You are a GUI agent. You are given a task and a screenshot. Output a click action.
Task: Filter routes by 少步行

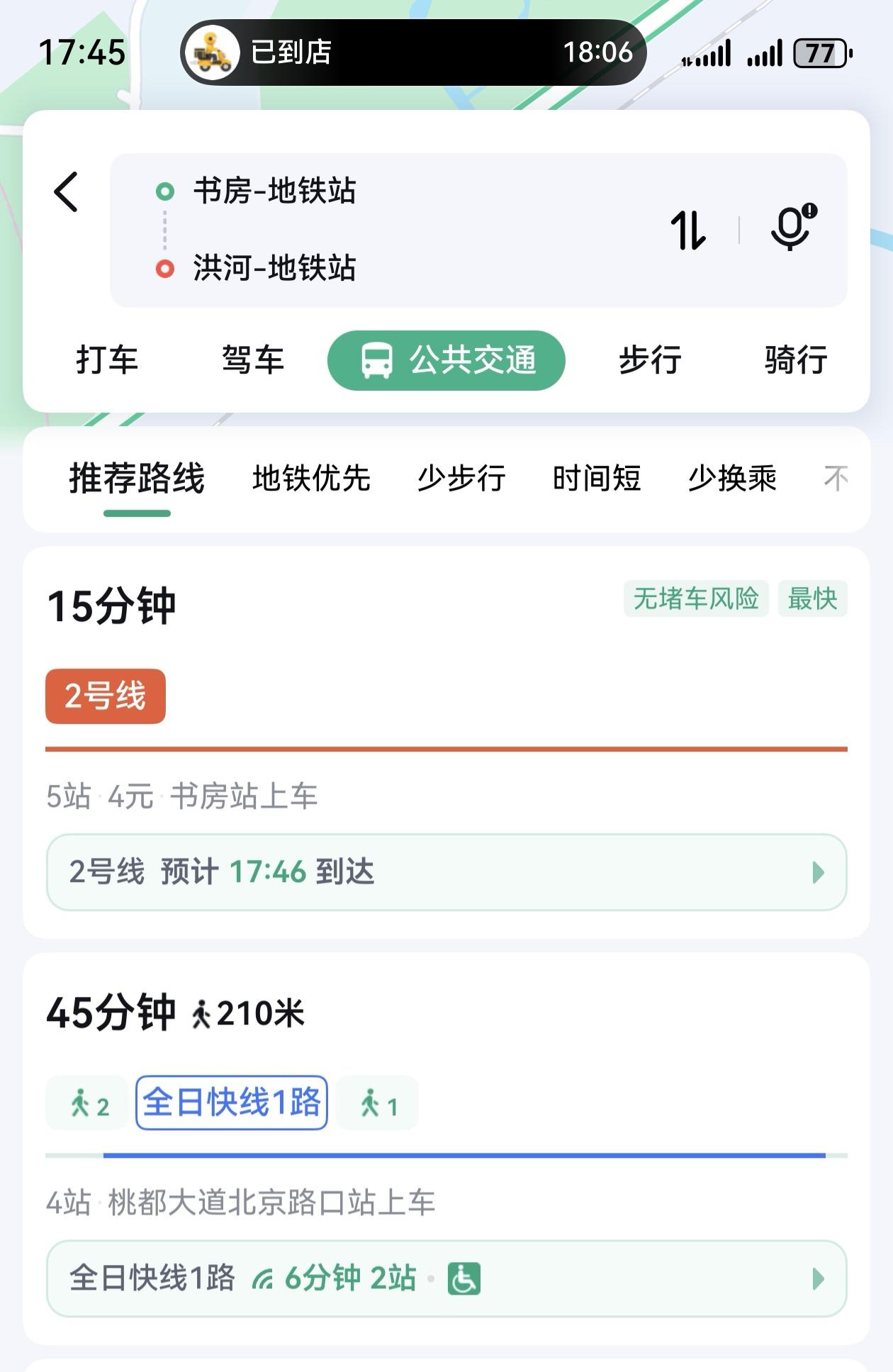(461, 479)
